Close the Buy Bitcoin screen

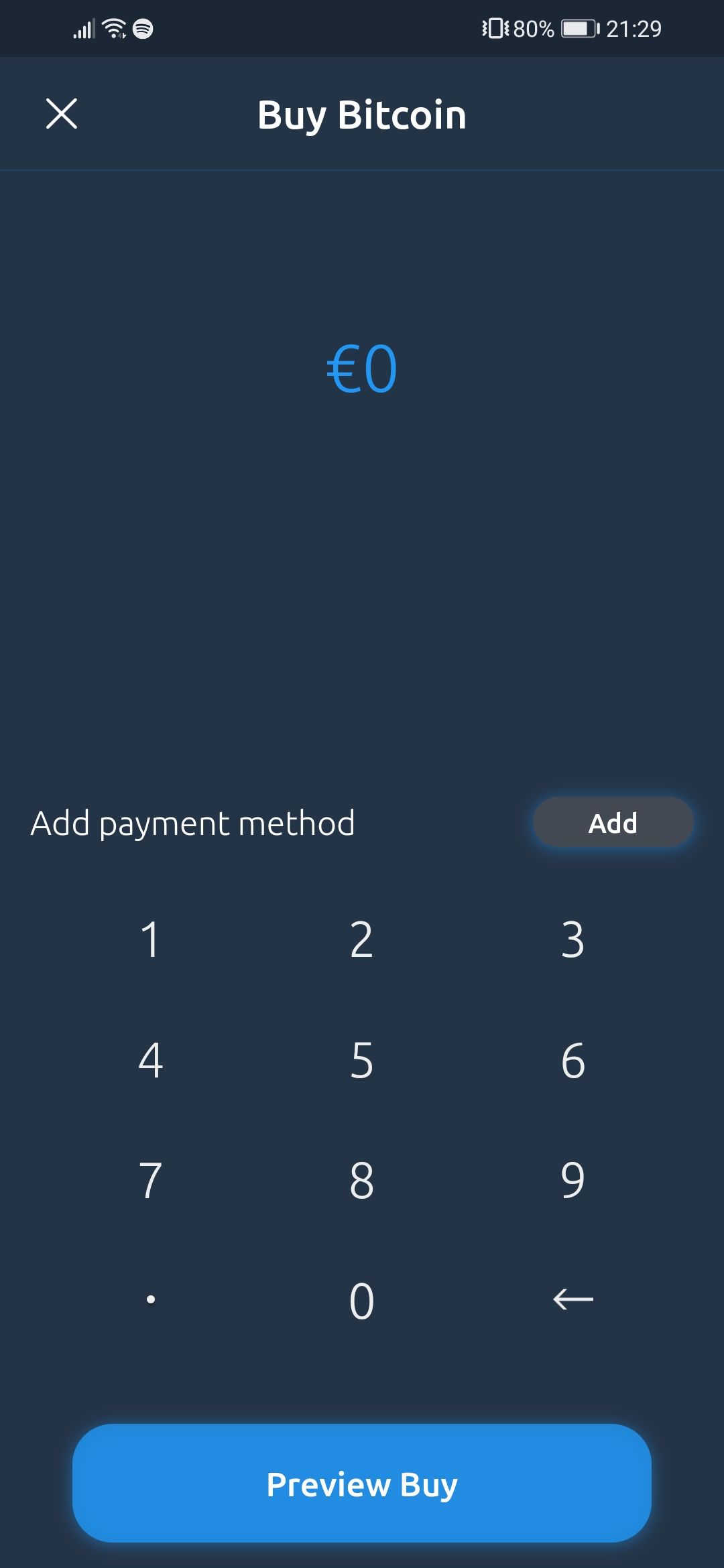pyautogui.click(x=62, y=113)
